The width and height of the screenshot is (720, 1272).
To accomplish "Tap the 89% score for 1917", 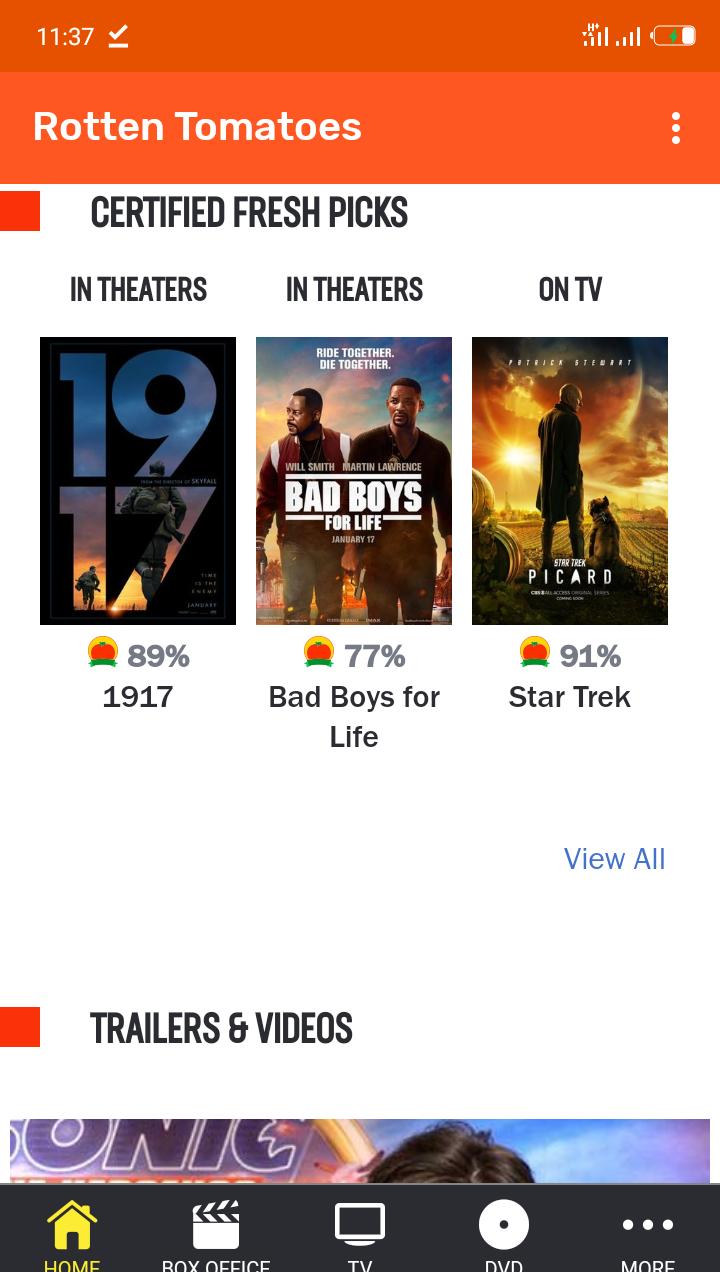I will [158, 655].
